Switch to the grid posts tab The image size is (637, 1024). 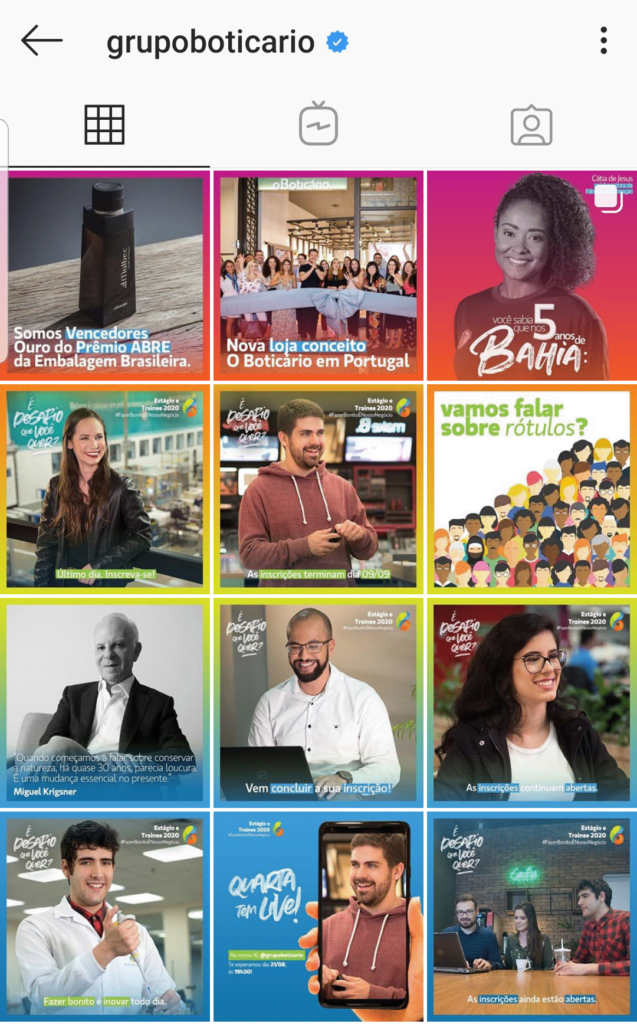[x=105, y=125]
